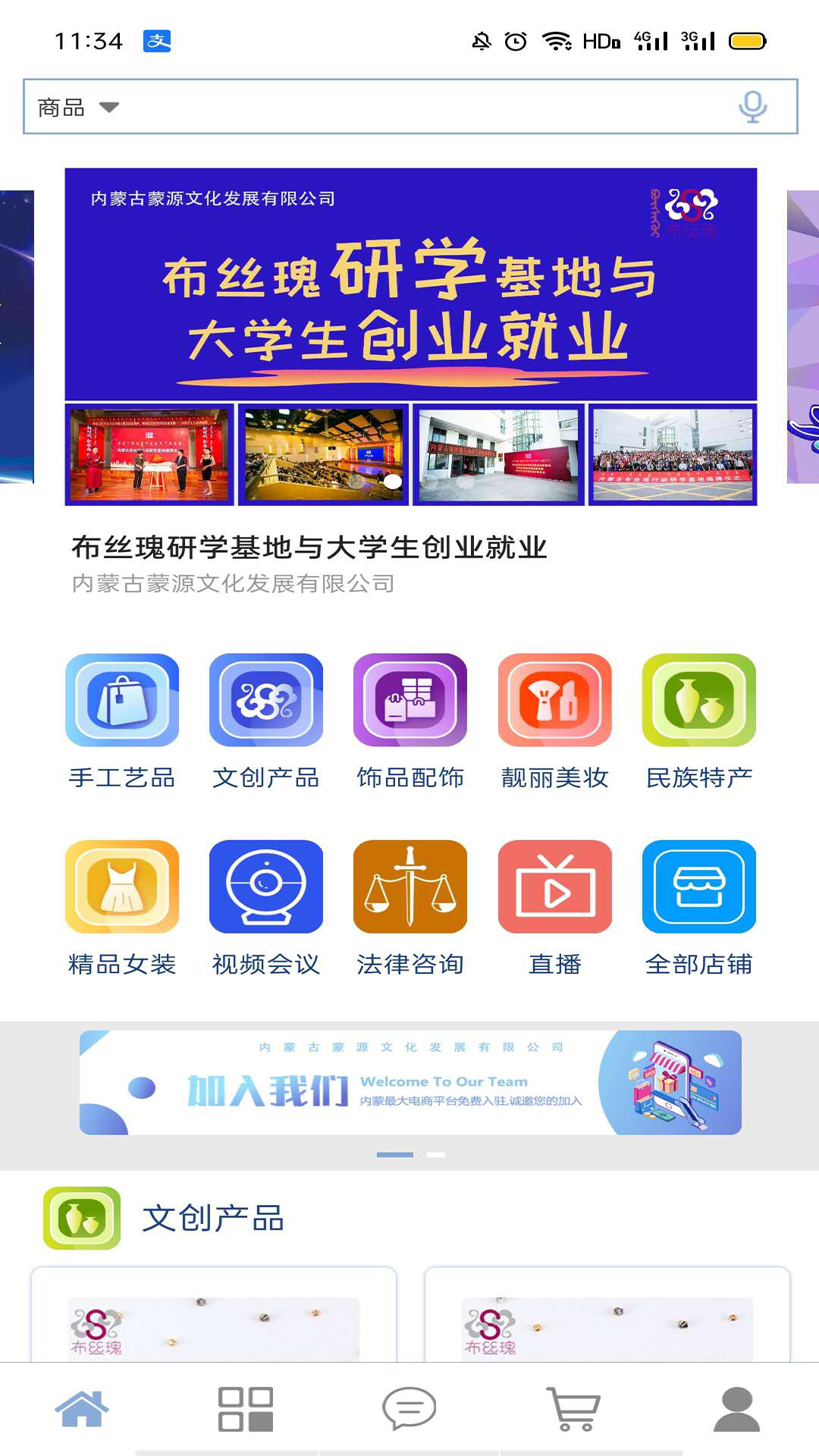This screenshot has width=819, height=1456.
Task: Browse 精品女装 category
Action: pyautogui.click(x=122, y=908)
